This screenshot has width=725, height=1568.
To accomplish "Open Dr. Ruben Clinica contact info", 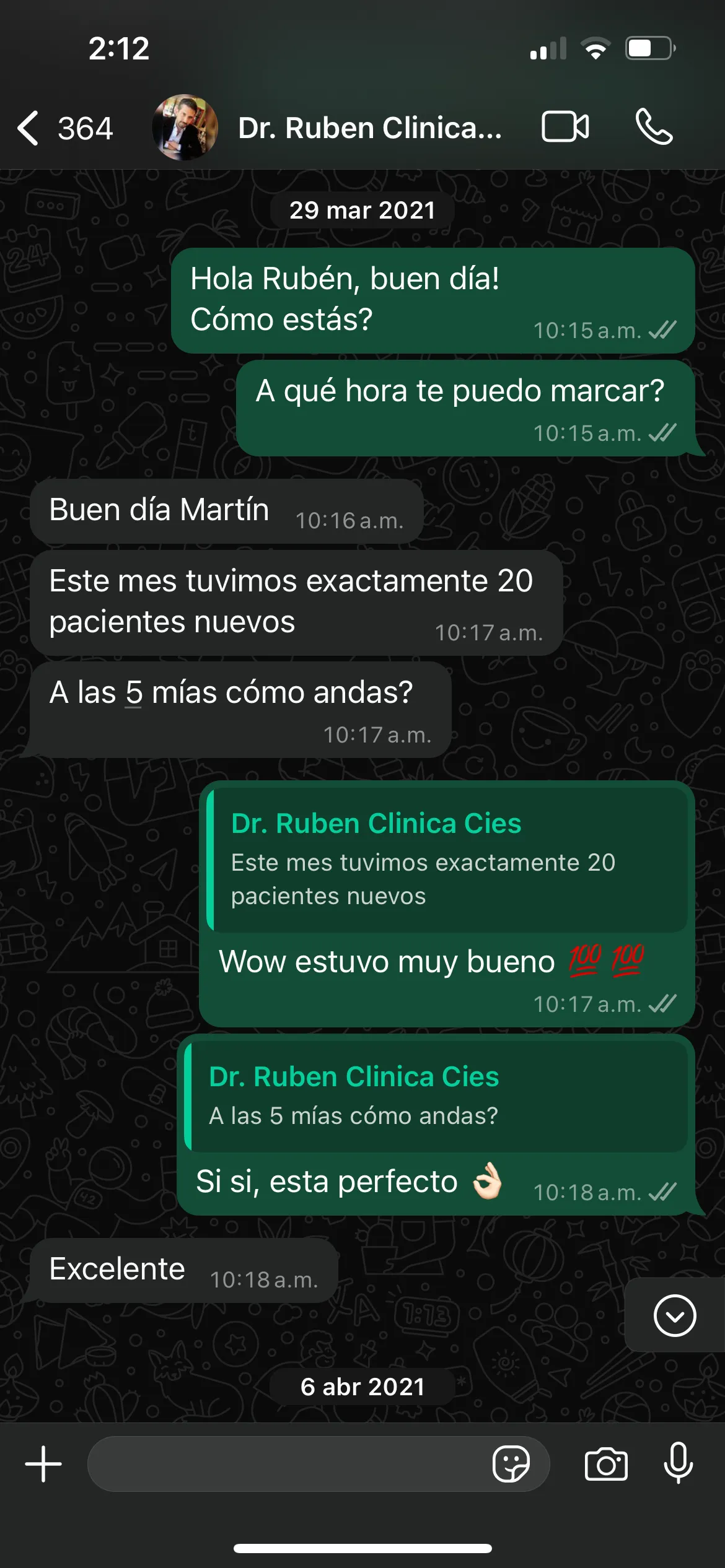I will click(x=369, y=128).
